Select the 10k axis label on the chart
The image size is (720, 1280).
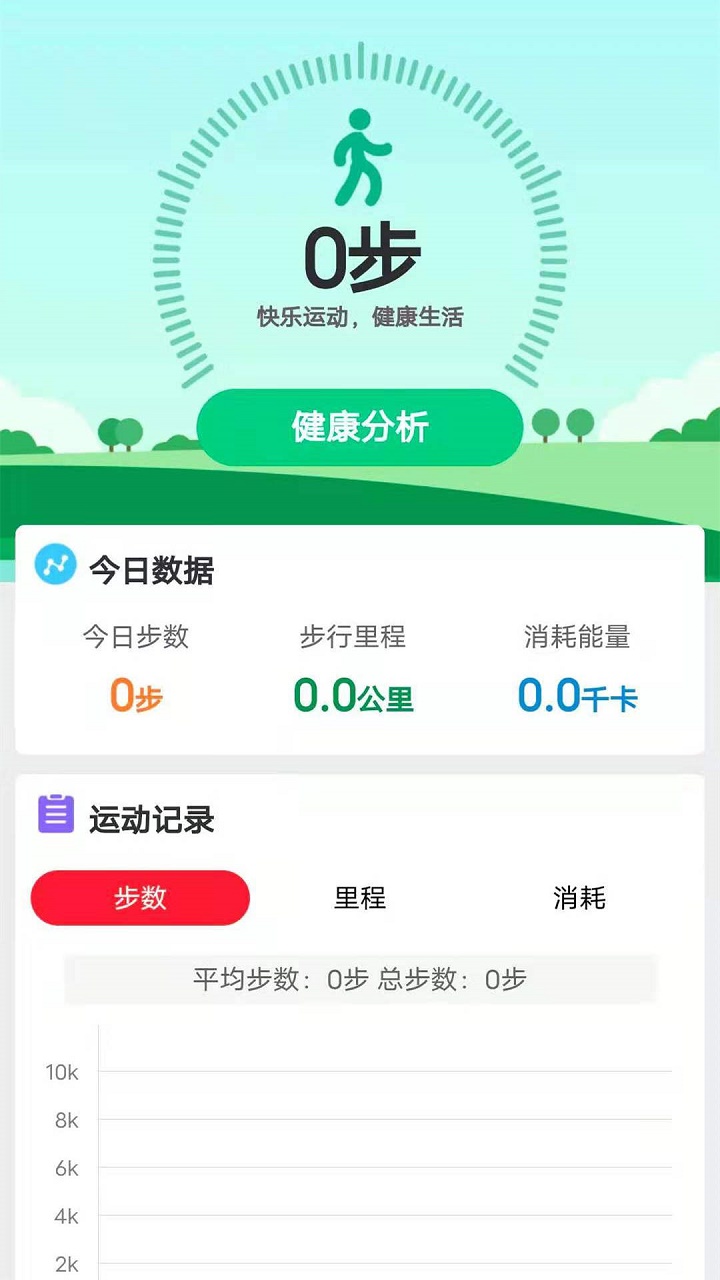click(62, 1071)
